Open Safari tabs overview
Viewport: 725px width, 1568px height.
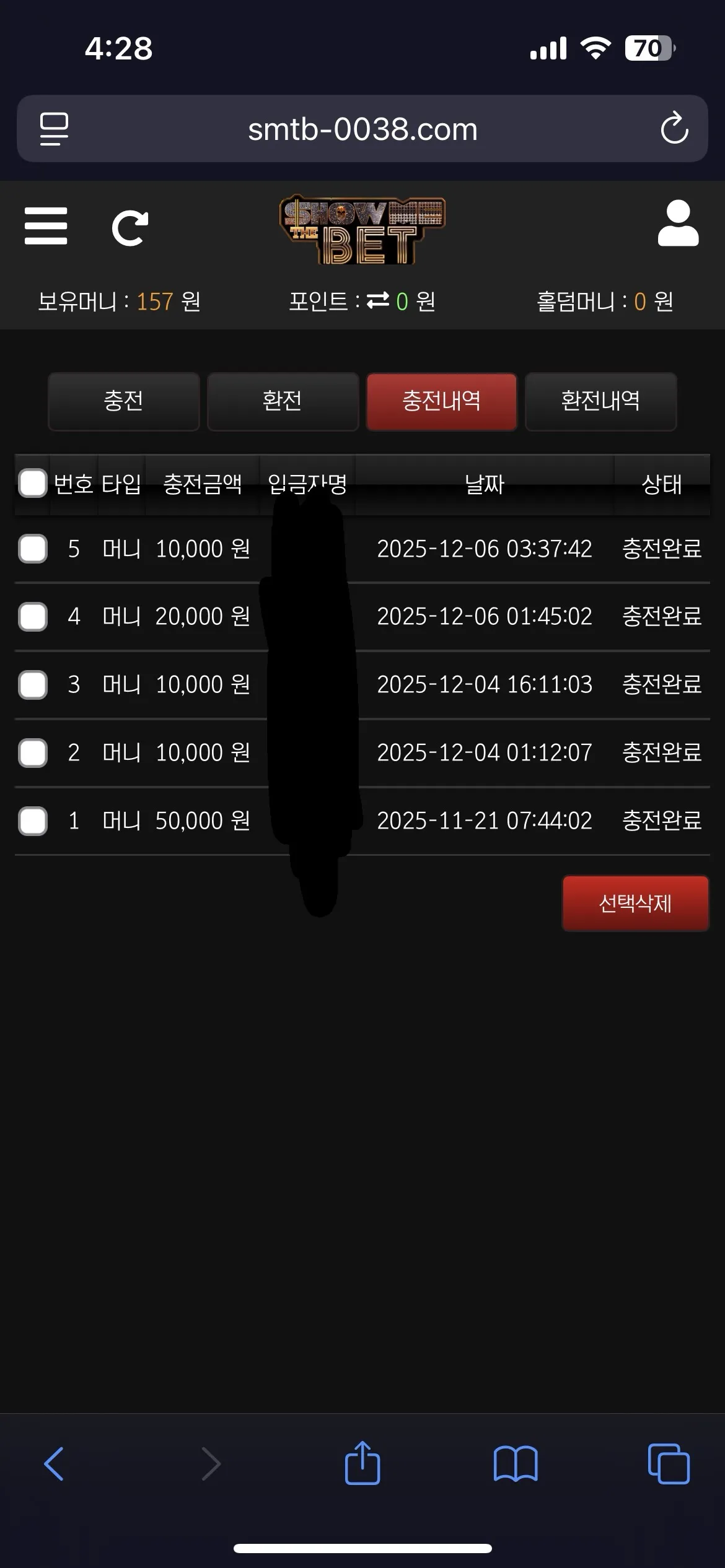pyautogui.click(x=668, y=1464)
